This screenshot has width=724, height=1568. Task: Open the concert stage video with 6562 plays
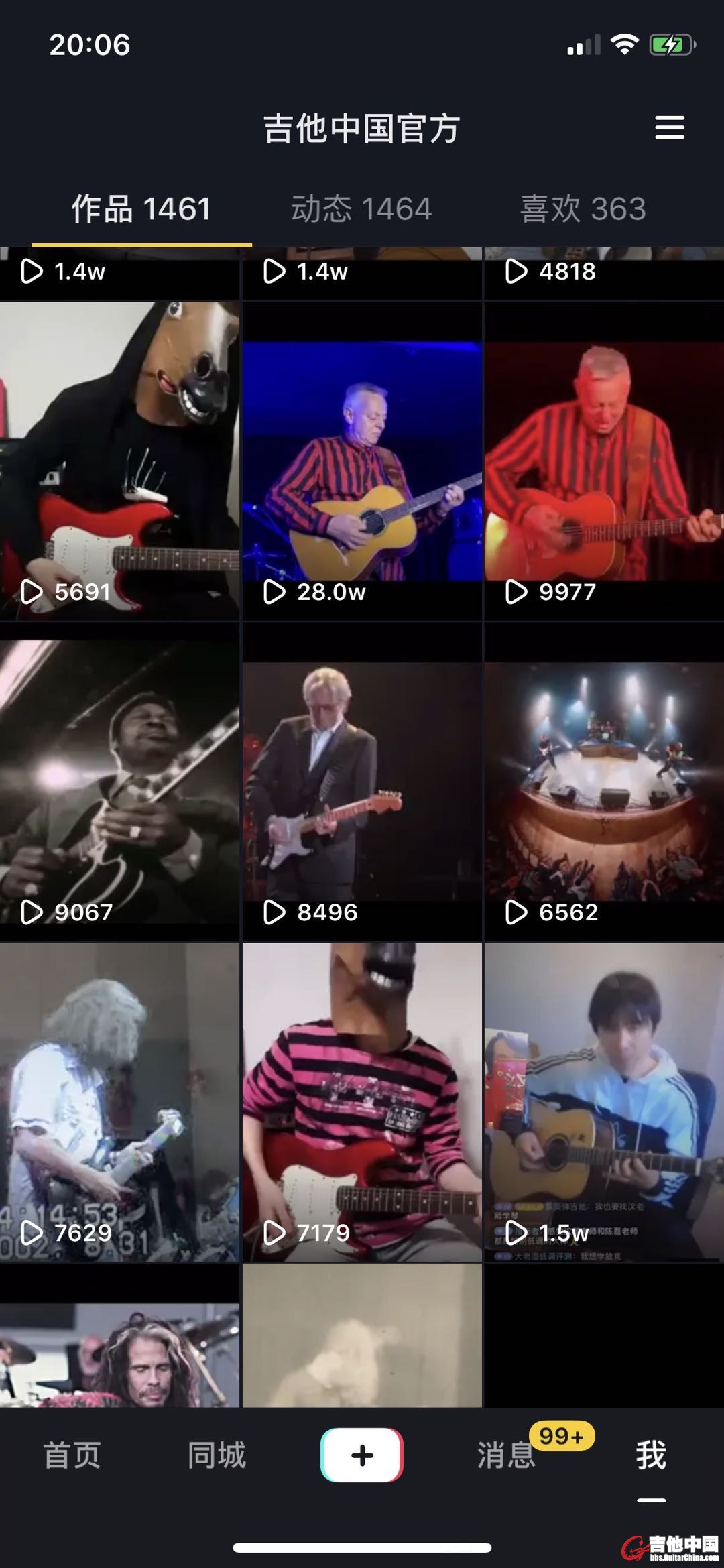[x=604, y=782]
